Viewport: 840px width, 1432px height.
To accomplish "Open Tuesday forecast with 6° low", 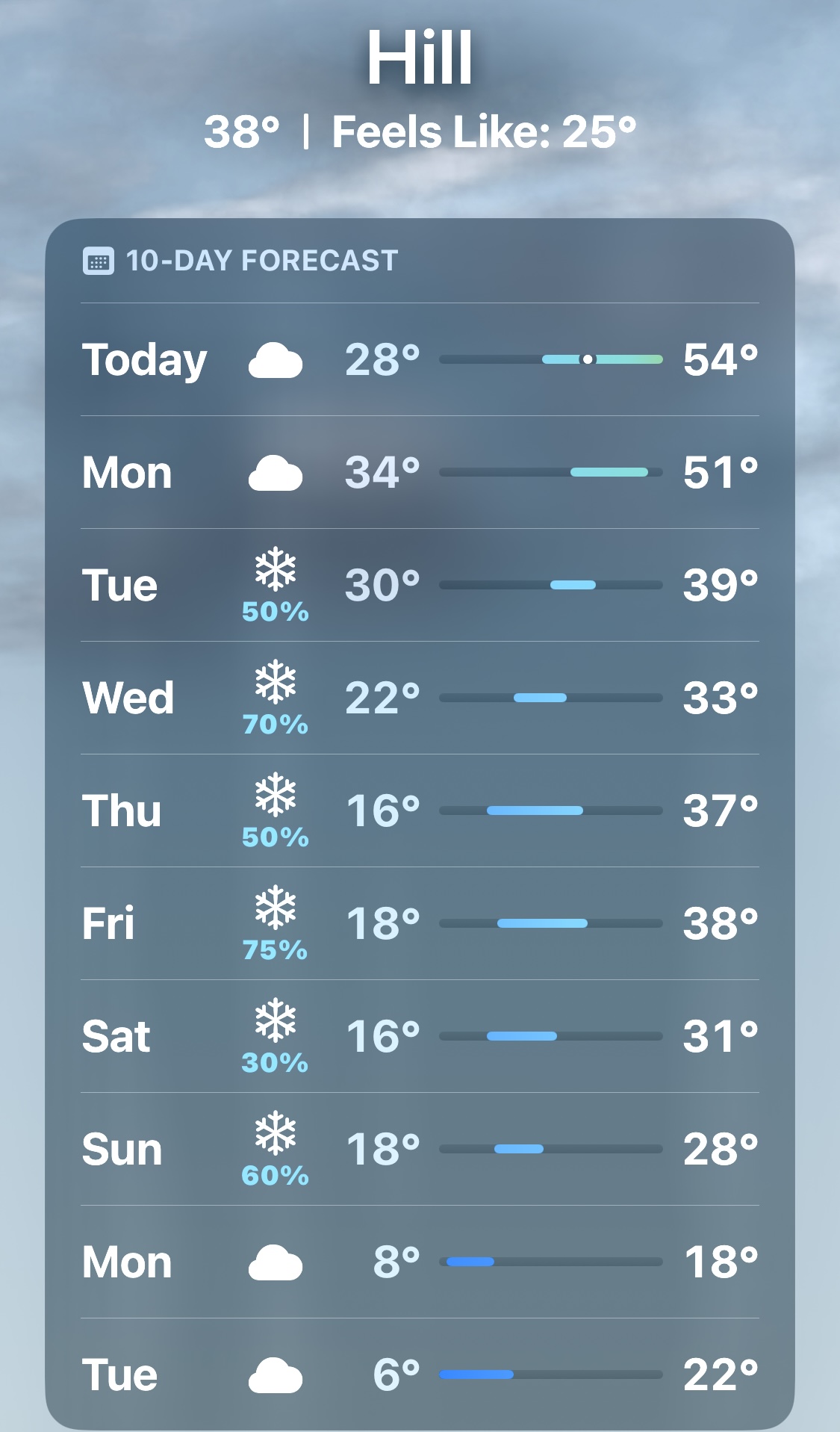I will [x=420, y=1374].
